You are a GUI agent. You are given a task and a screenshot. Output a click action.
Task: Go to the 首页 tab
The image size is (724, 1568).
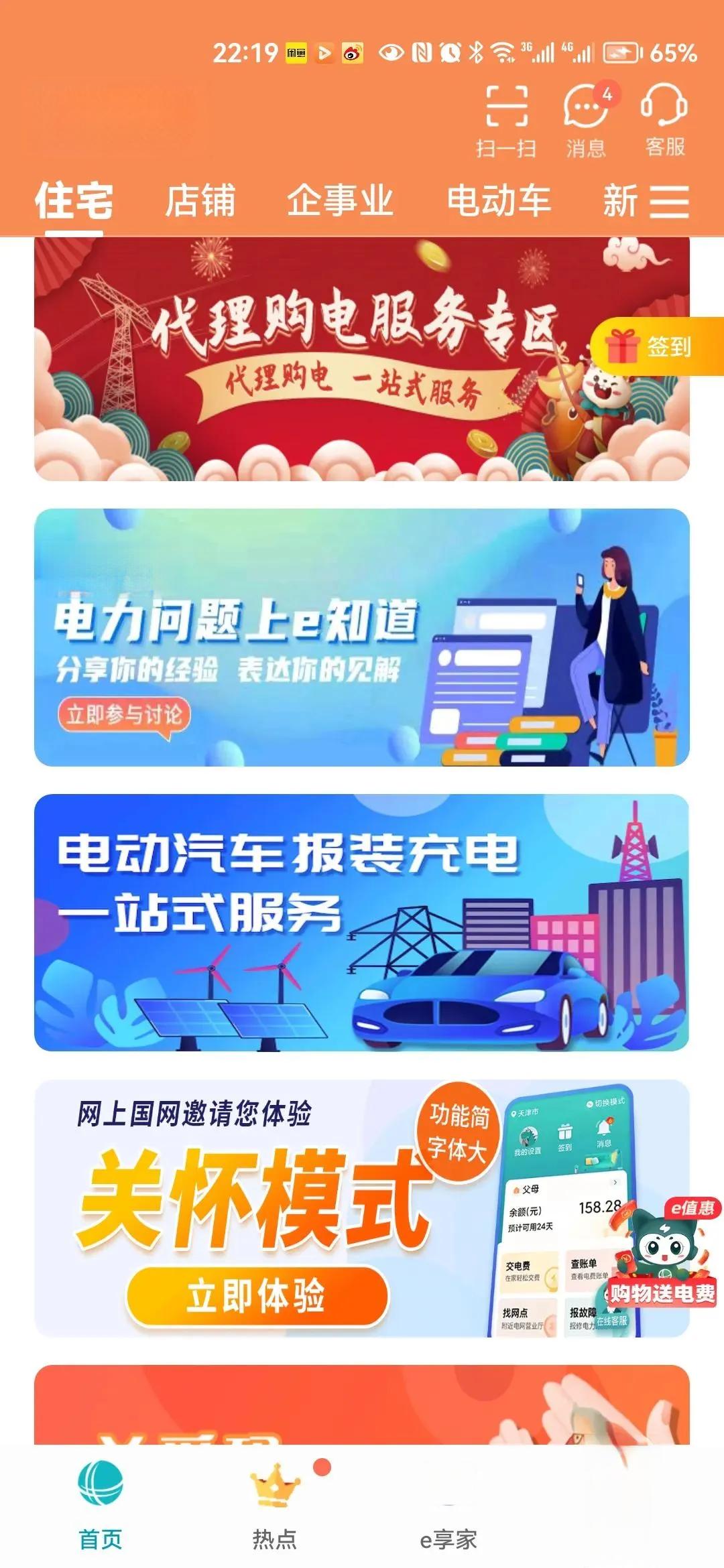click(x=101, y=1501)
